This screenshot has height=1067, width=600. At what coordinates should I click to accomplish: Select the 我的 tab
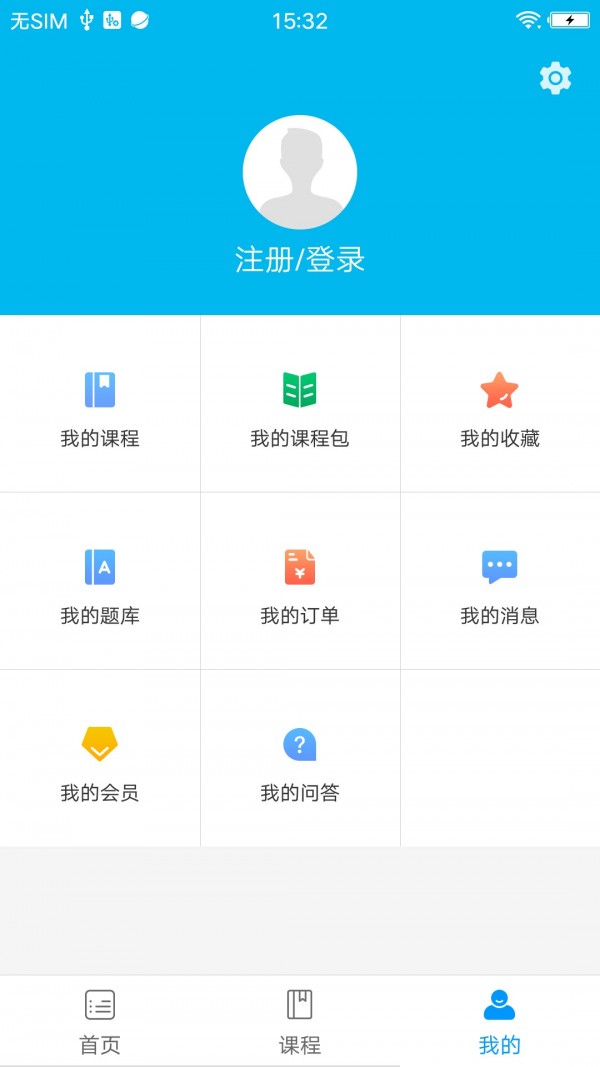(500, 1021)
